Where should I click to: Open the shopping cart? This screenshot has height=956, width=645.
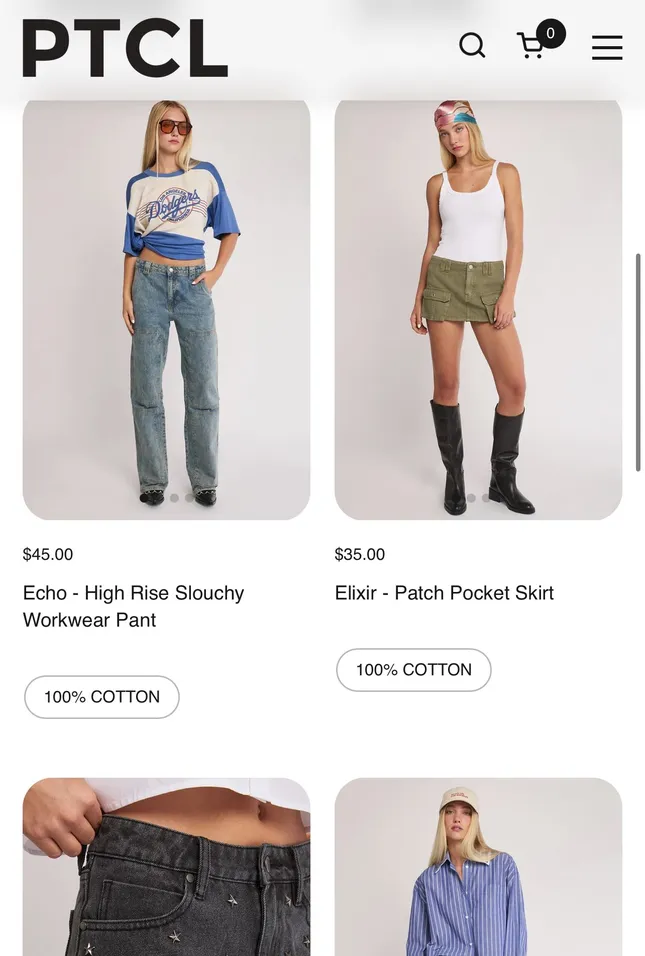(533, 45)
